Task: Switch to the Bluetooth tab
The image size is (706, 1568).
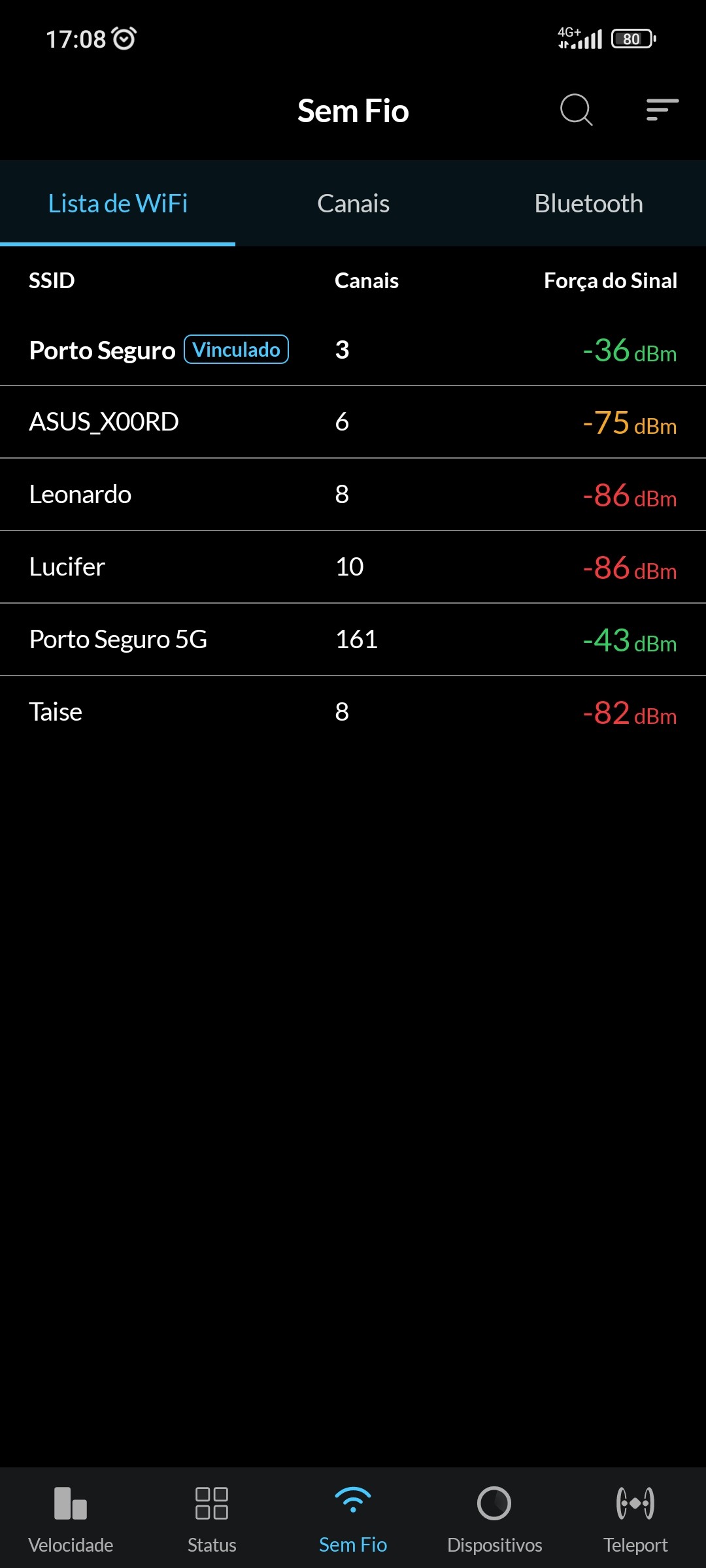Action: (x=588, y=204)
